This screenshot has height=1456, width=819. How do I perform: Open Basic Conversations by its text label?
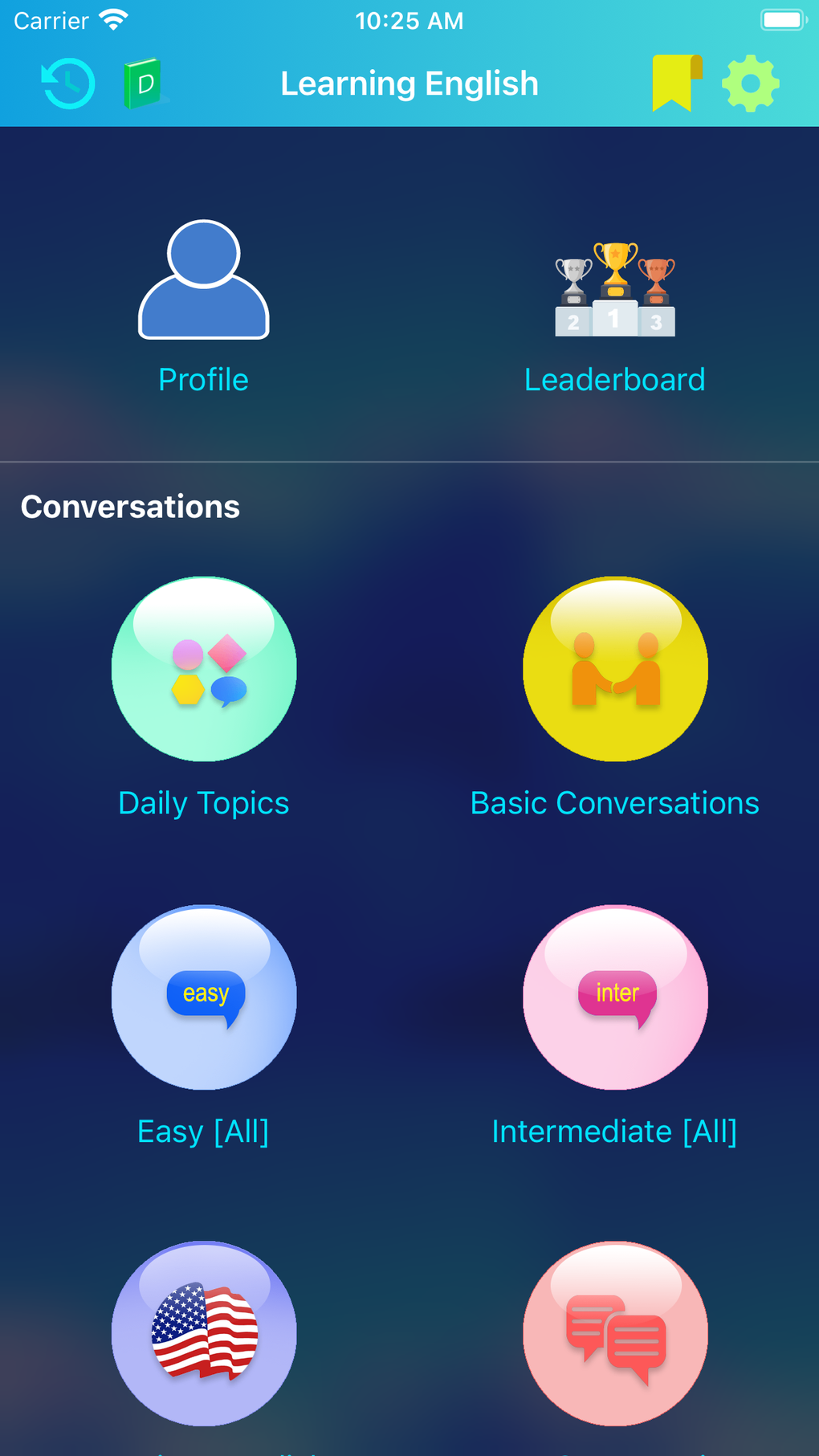614,802
